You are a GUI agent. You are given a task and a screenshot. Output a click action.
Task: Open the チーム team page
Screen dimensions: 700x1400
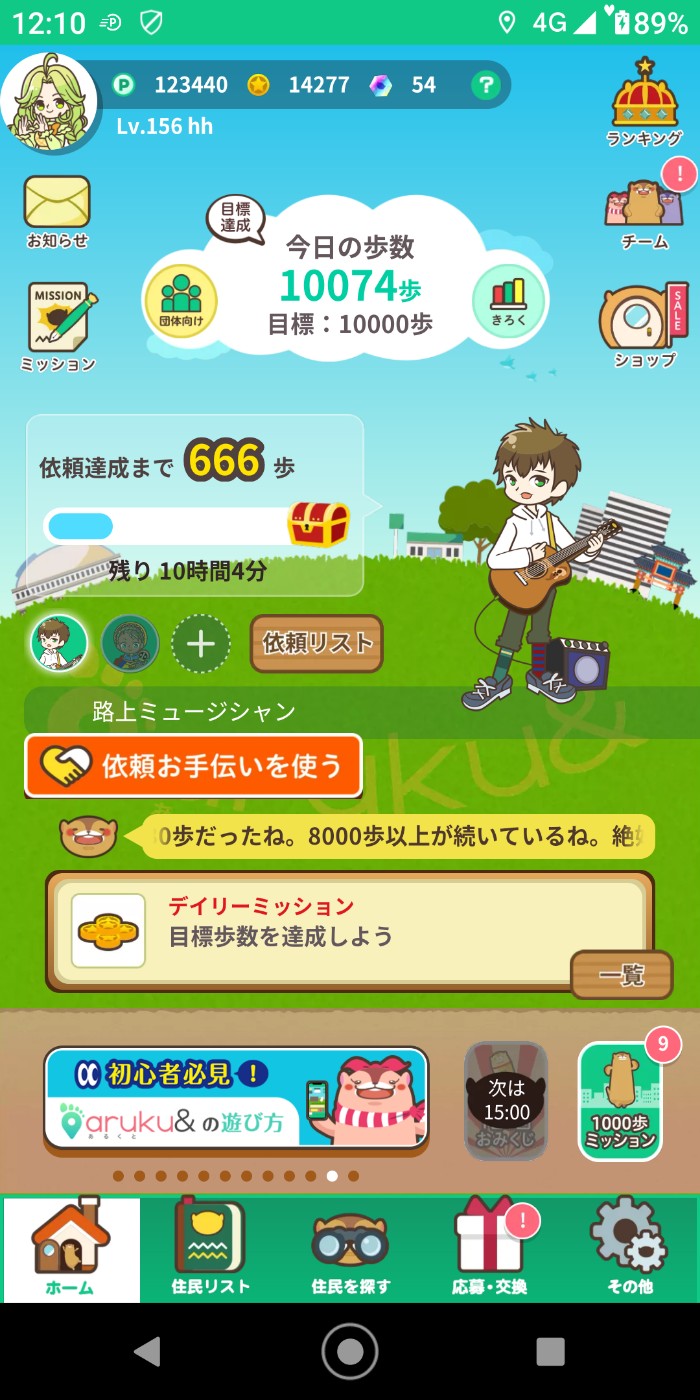tap(645, 213)
